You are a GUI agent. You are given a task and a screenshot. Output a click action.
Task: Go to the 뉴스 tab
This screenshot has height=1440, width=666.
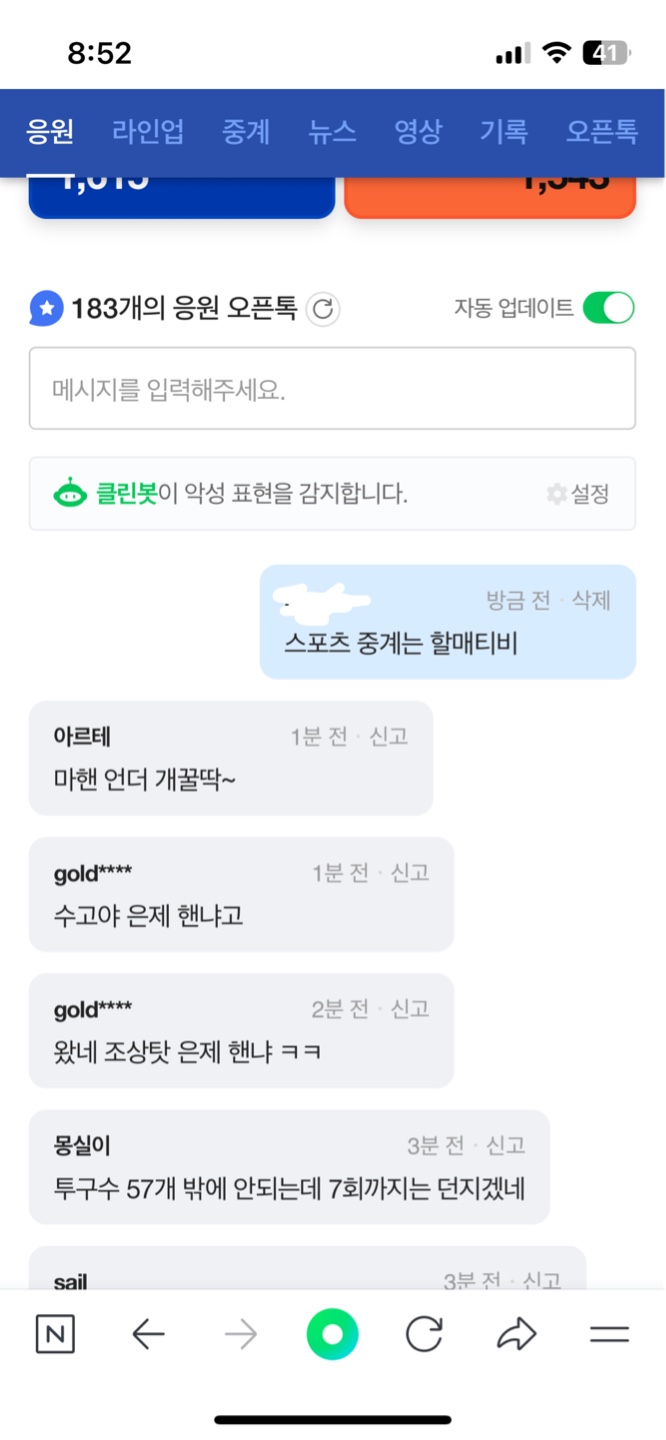point(332,133)
